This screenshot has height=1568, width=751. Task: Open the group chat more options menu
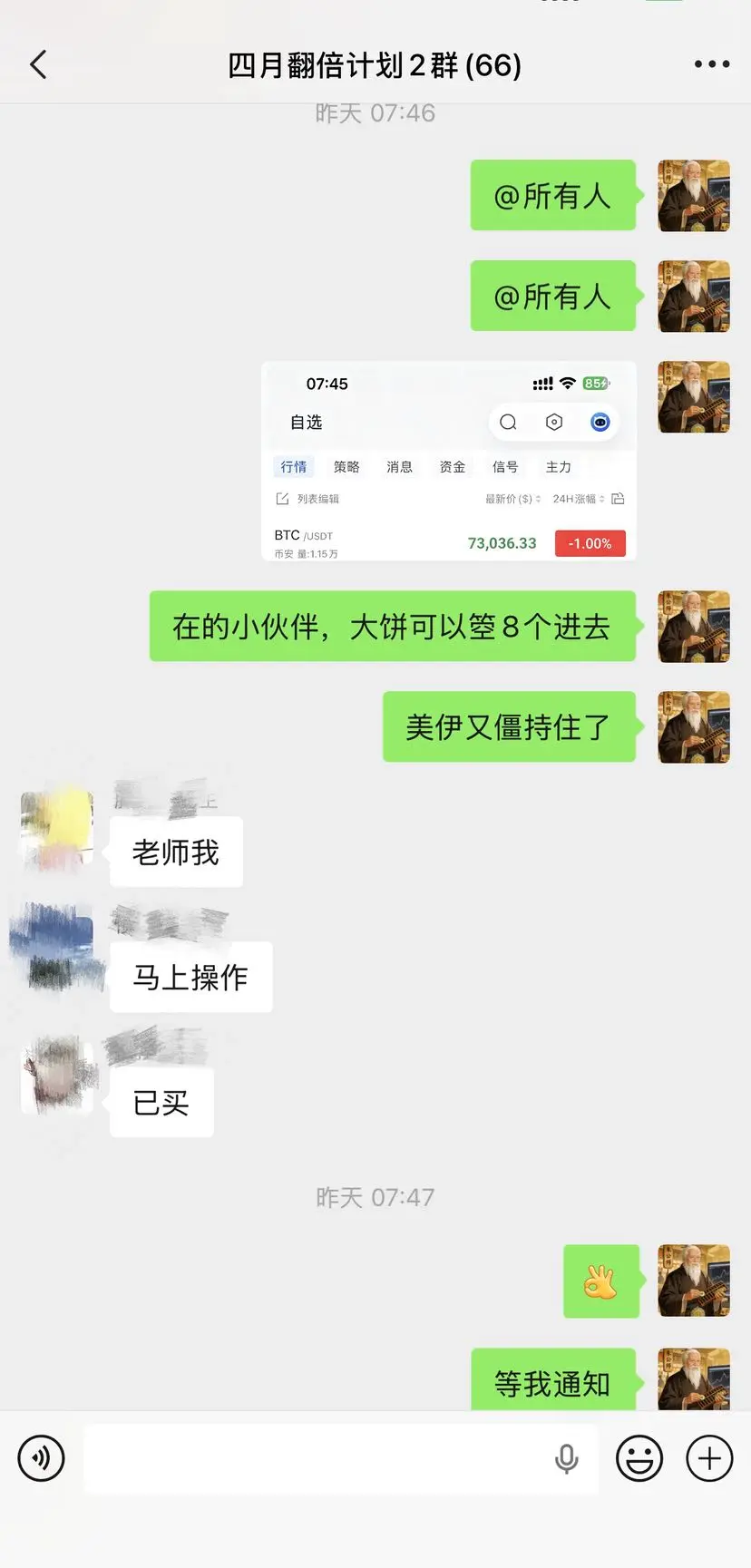[710, 63]
